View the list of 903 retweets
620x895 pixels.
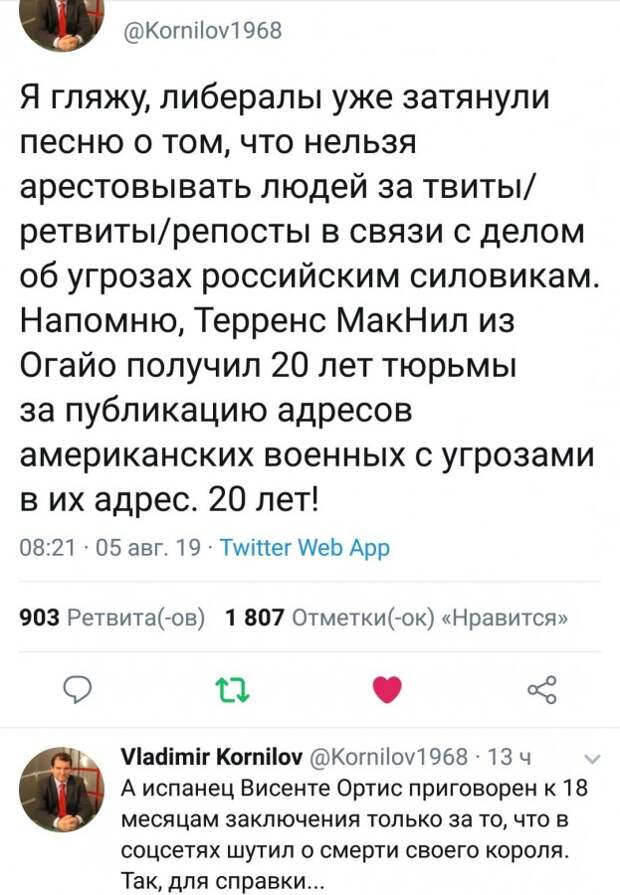[x=114, y=617]
